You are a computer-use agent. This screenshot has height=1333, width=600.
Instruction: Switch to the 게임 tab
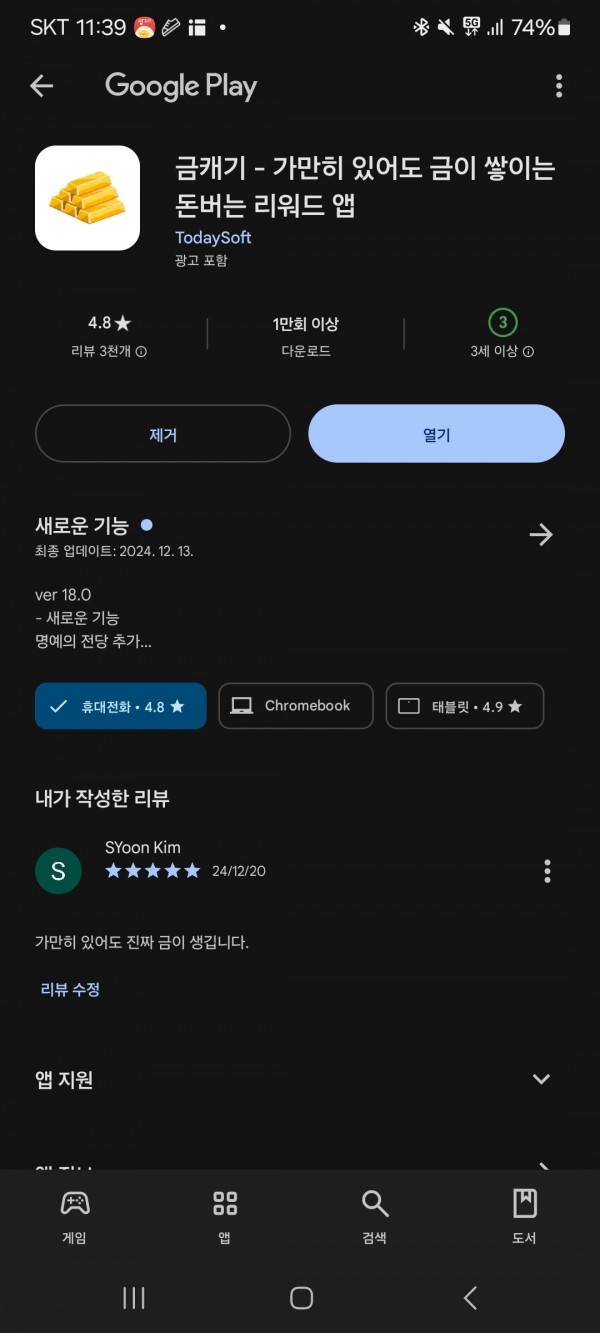pyautogui.click(x=75, y=1217)
